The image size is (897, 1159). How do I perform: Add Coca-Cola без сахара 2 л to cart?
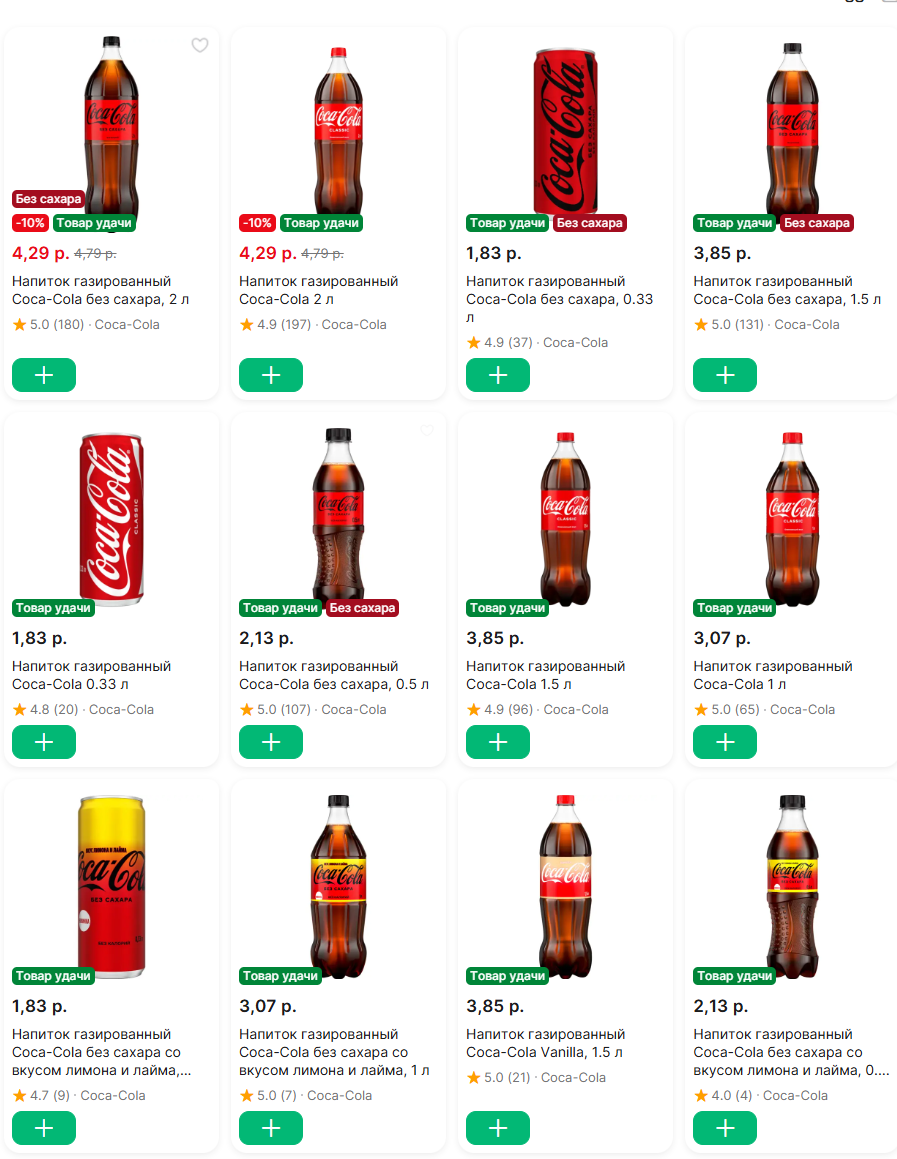(x=44, y=375)
